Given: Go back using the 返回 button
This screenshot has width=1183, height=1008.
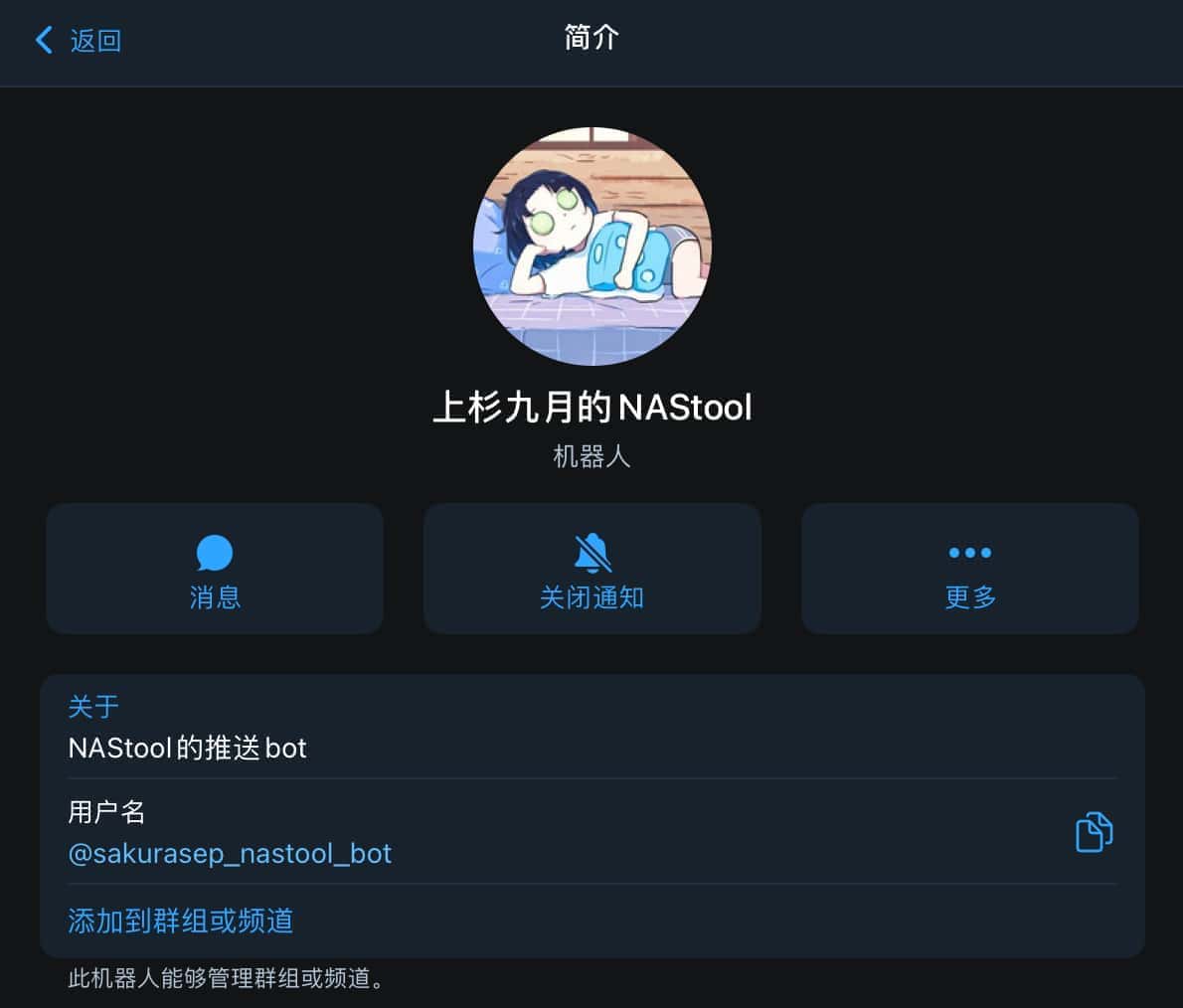Looking at the screenshot, I should coord(79,41).
